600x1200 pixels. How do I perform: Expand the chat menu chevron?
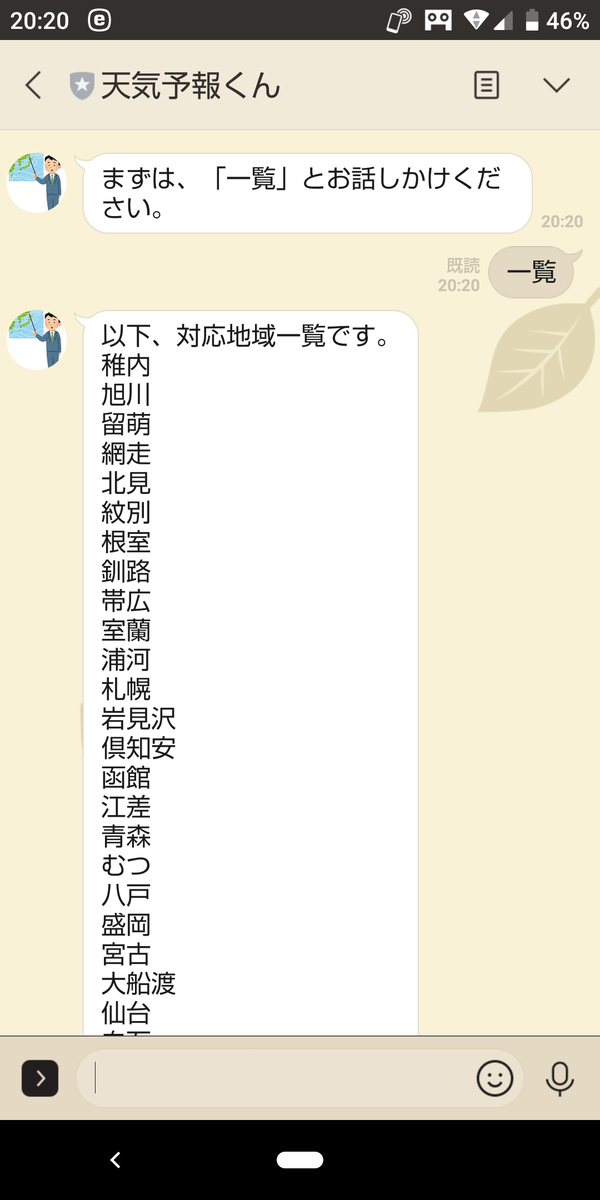tap(556, 86)
